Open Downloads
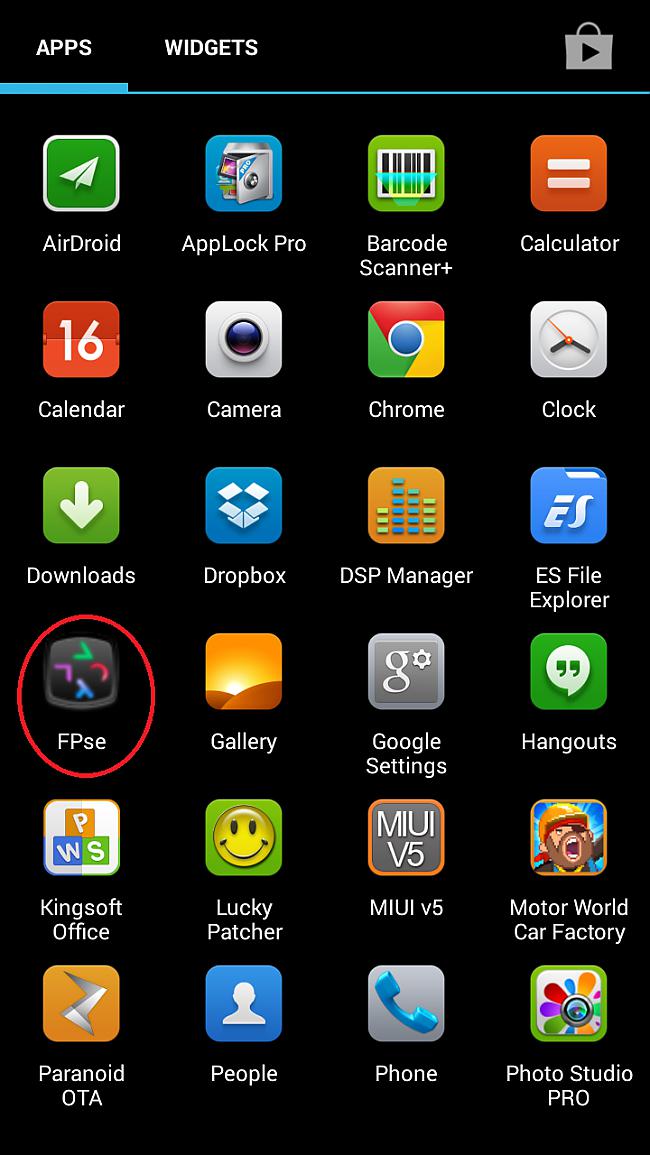The image size is (650, 1155). click(x=81, y=506)
